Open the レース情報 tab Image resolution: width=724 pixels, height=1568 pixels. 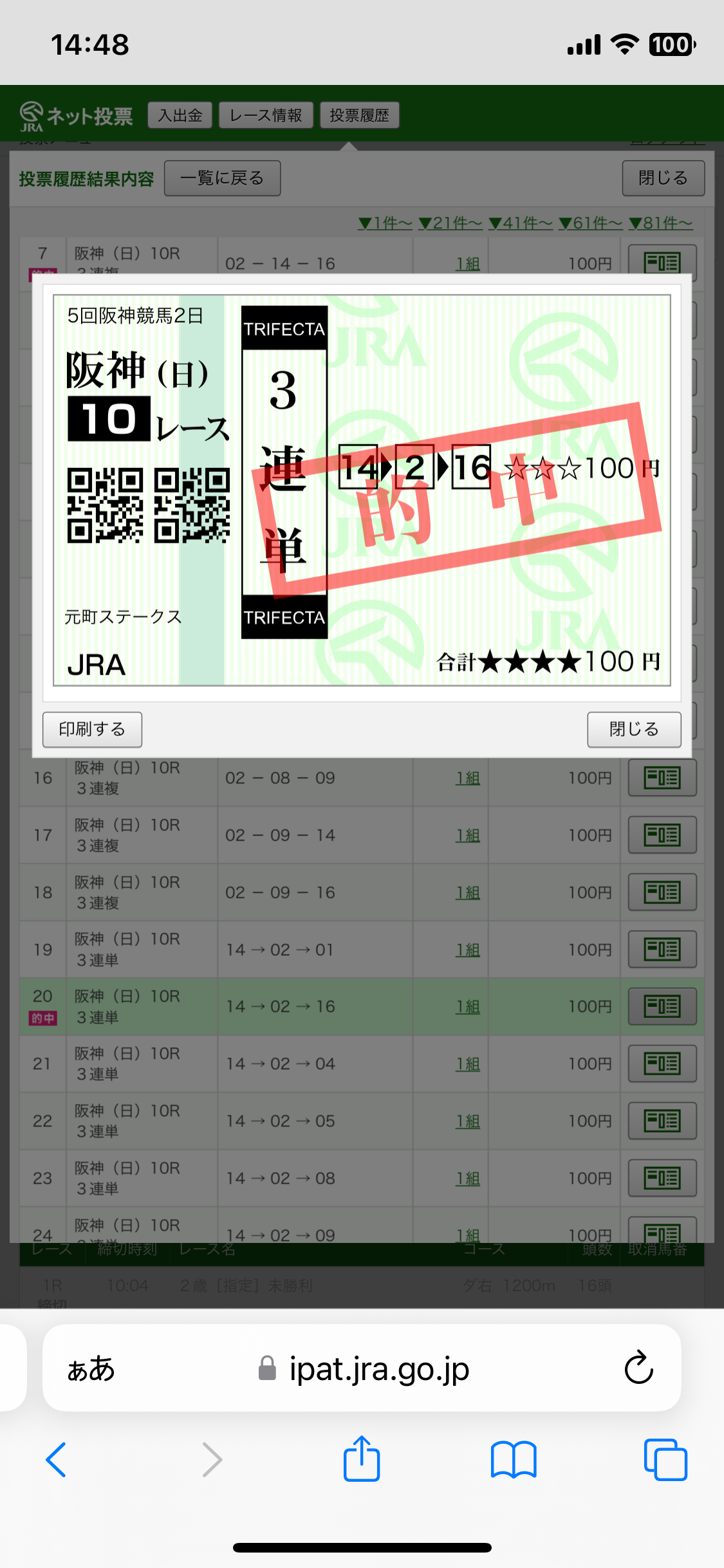(x=266, y=115)
